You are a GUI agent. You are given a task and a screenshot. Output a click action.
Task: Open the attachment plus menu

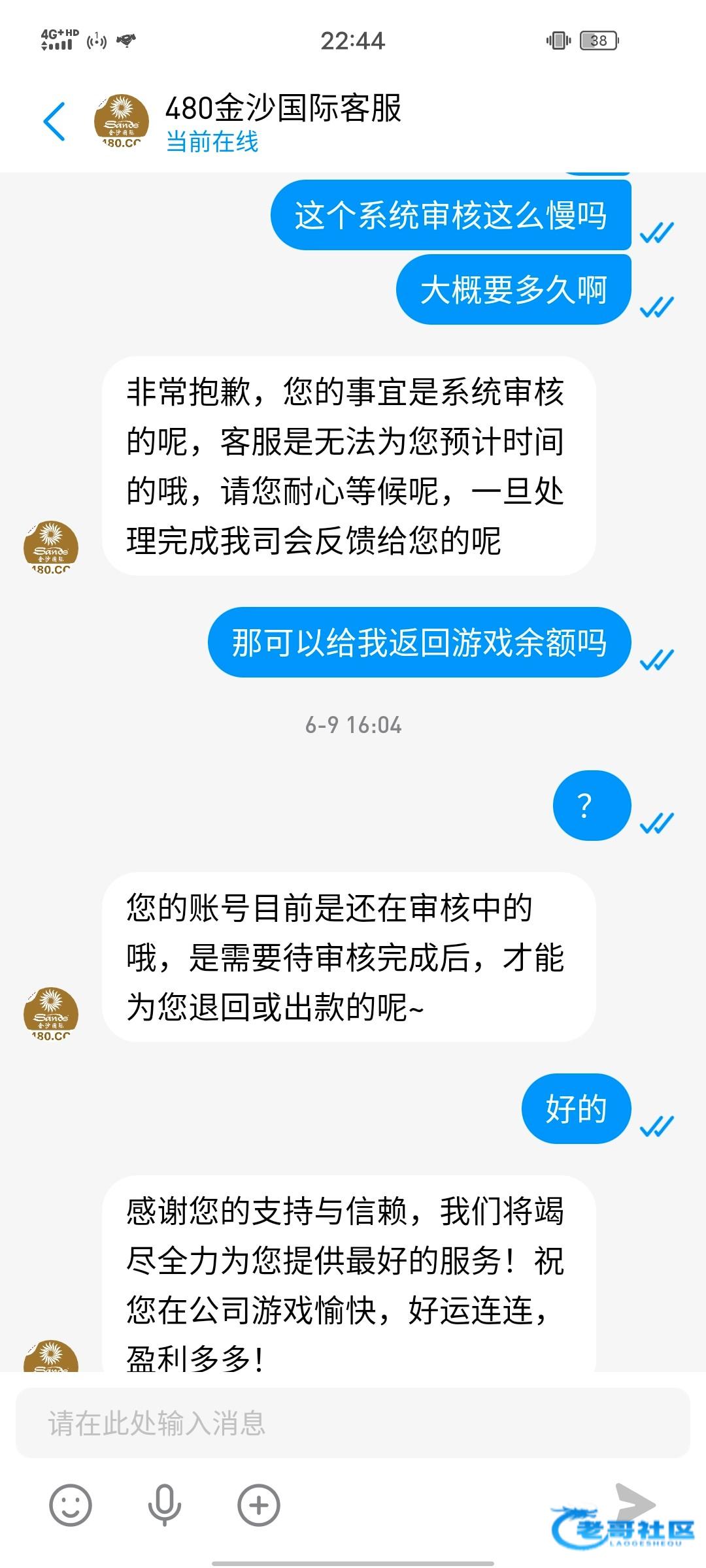(x=259, y=1505)
